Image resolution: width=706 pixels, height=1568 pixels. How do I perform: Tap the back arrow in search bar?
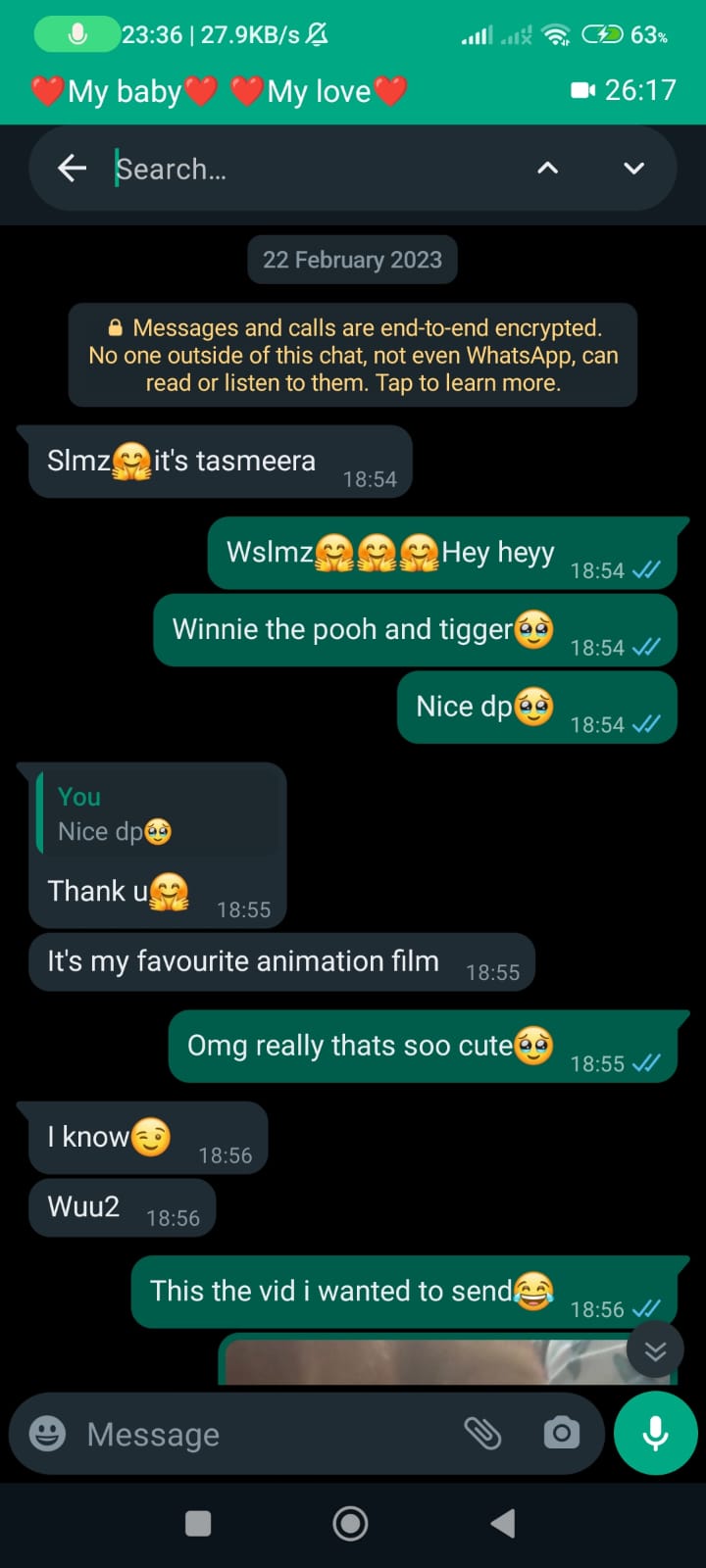tap(73, 169)
